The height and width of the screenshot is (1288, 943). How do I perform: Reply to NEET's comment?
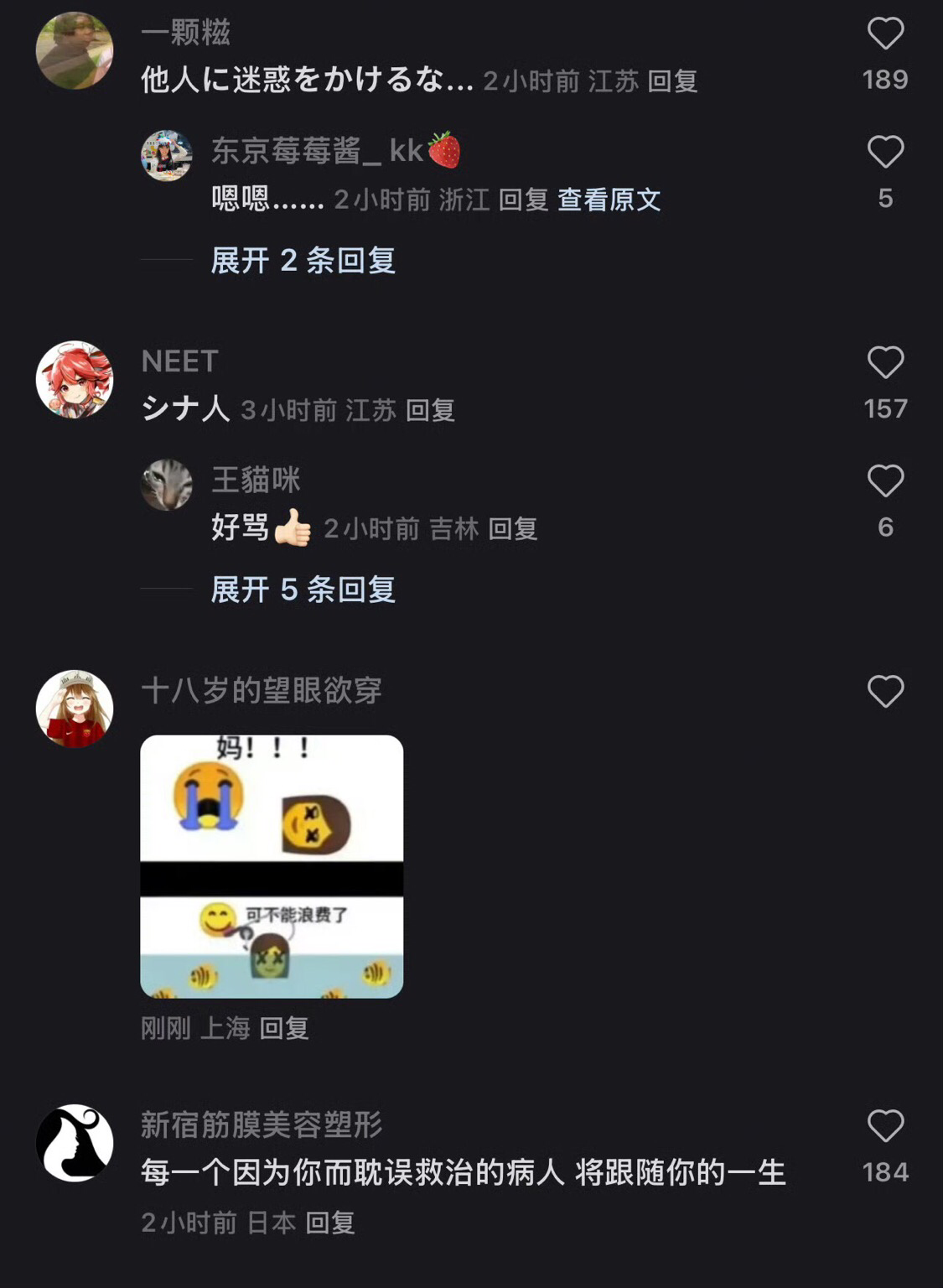tap(430, 410)
